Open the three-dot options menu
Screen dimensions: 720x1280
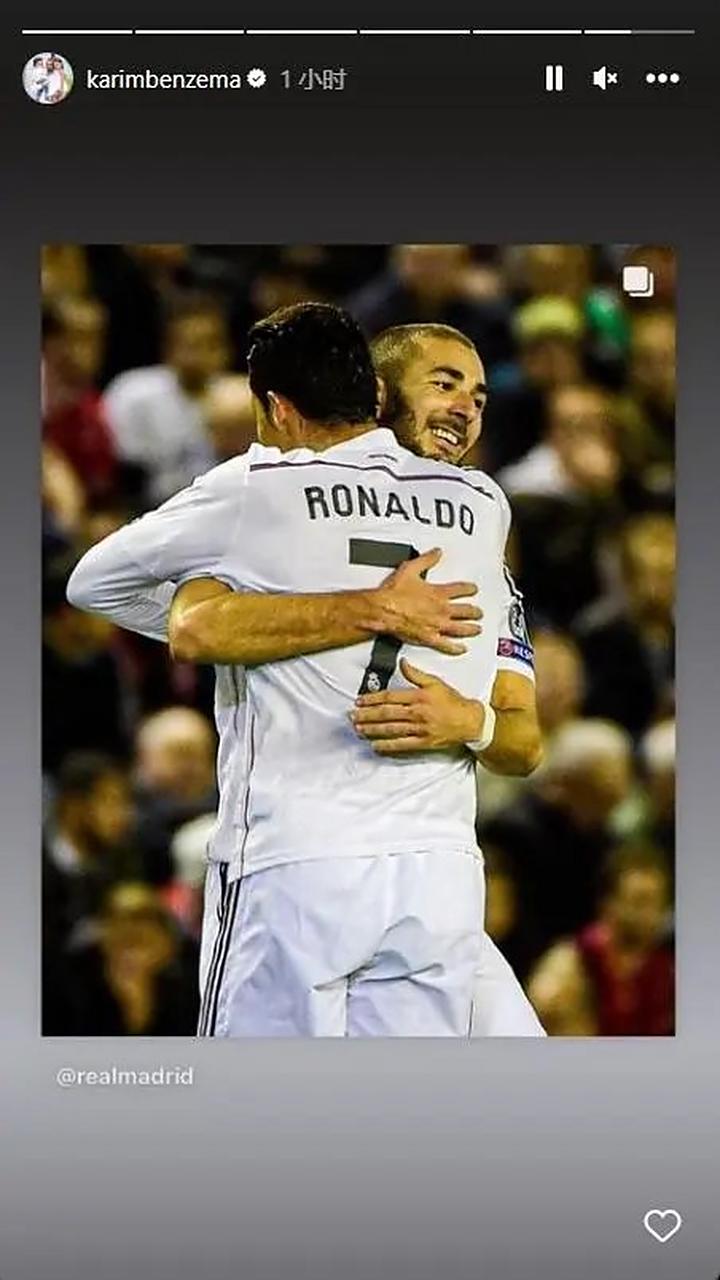pyautogui.click(x=662, y=79)
